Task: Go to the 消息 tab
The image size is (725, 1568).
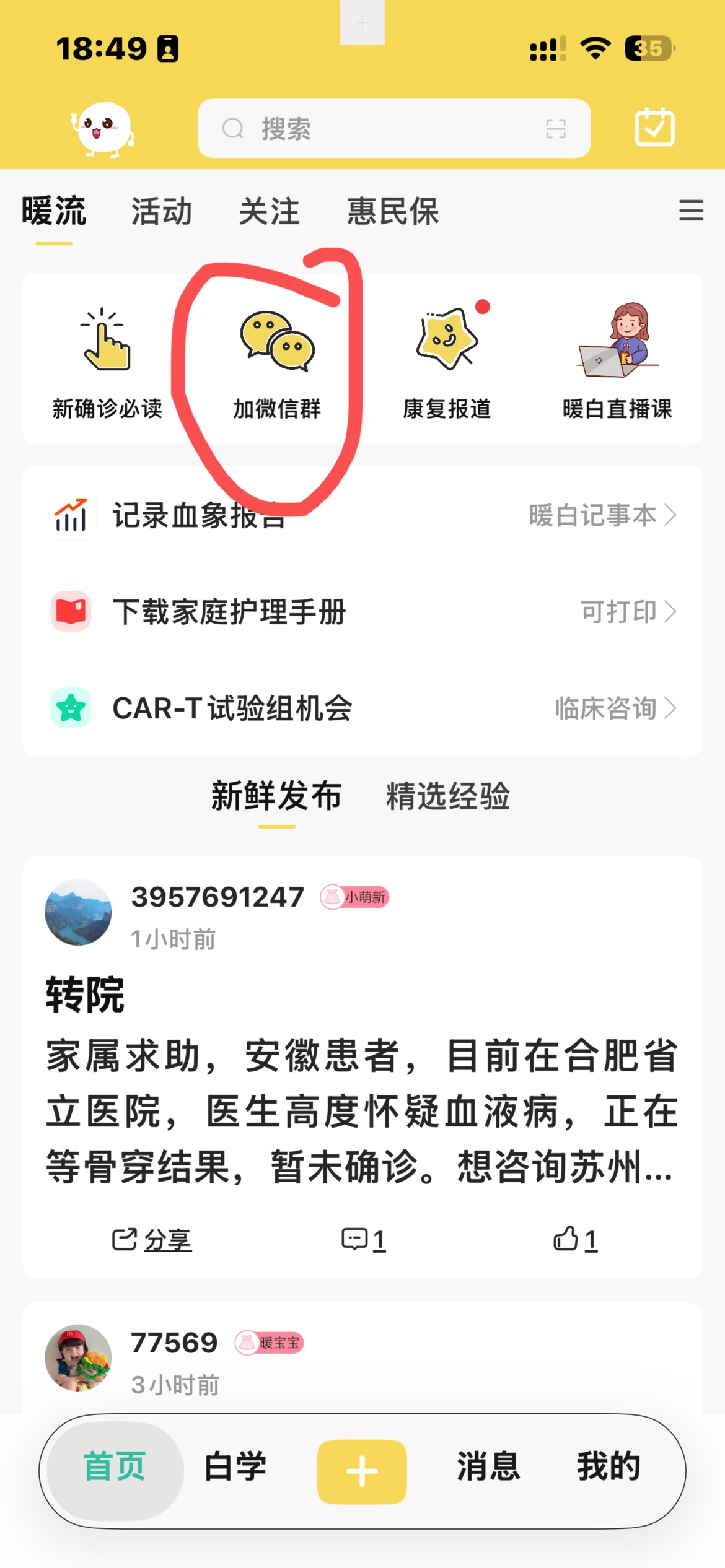Action: point(488,1466)
